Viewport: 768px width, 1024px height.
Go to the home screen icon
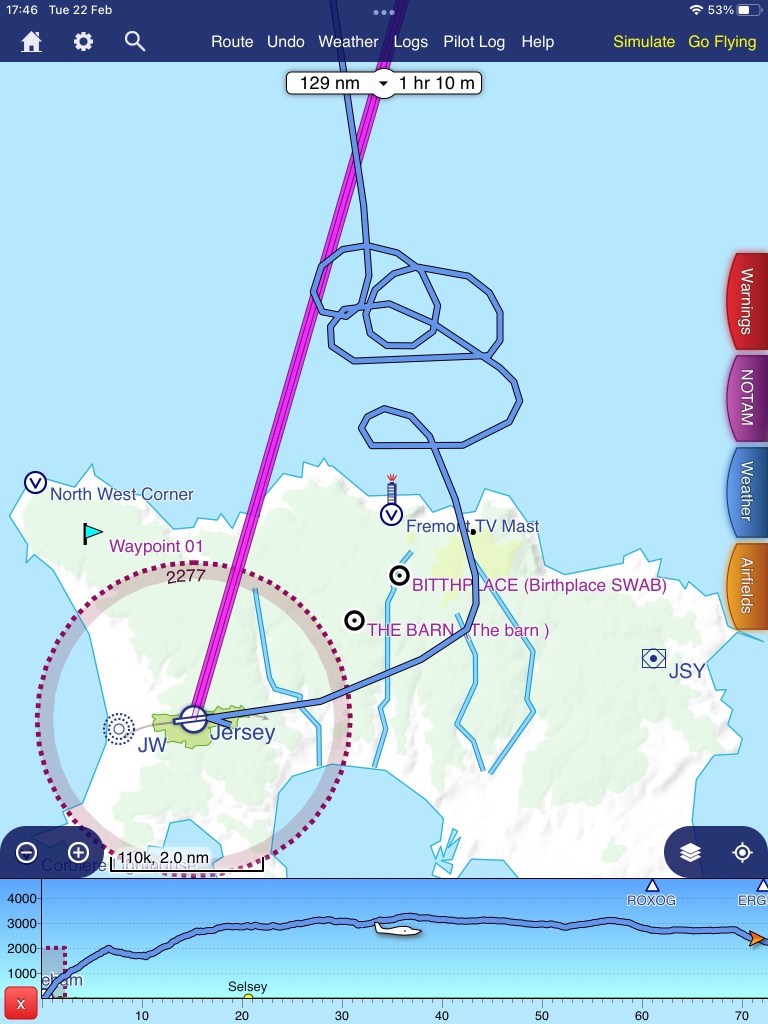click(32, 42)
